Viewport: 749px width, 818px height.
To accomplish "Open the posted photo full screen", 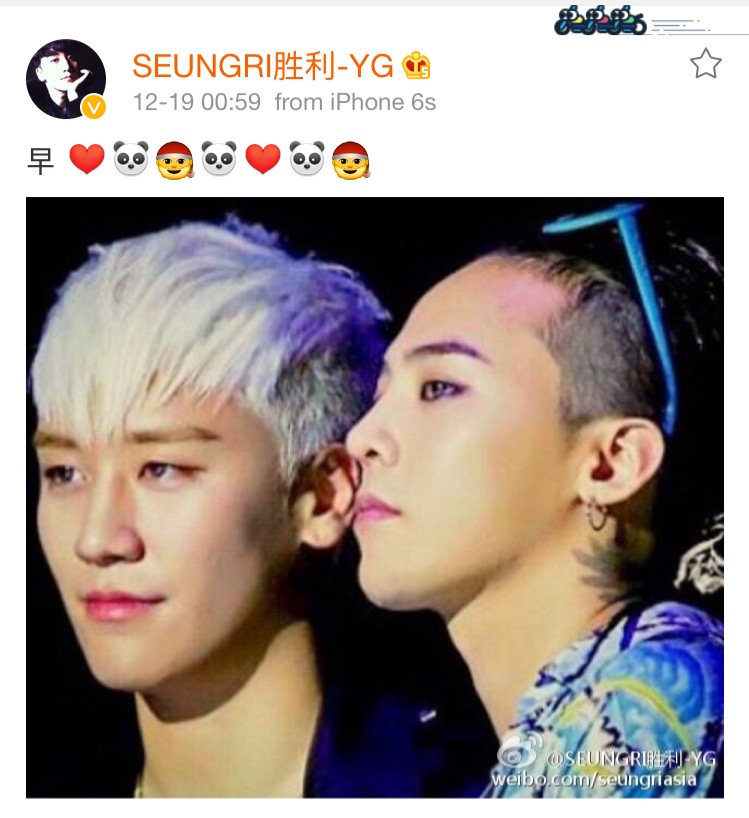I will [374, 497].
